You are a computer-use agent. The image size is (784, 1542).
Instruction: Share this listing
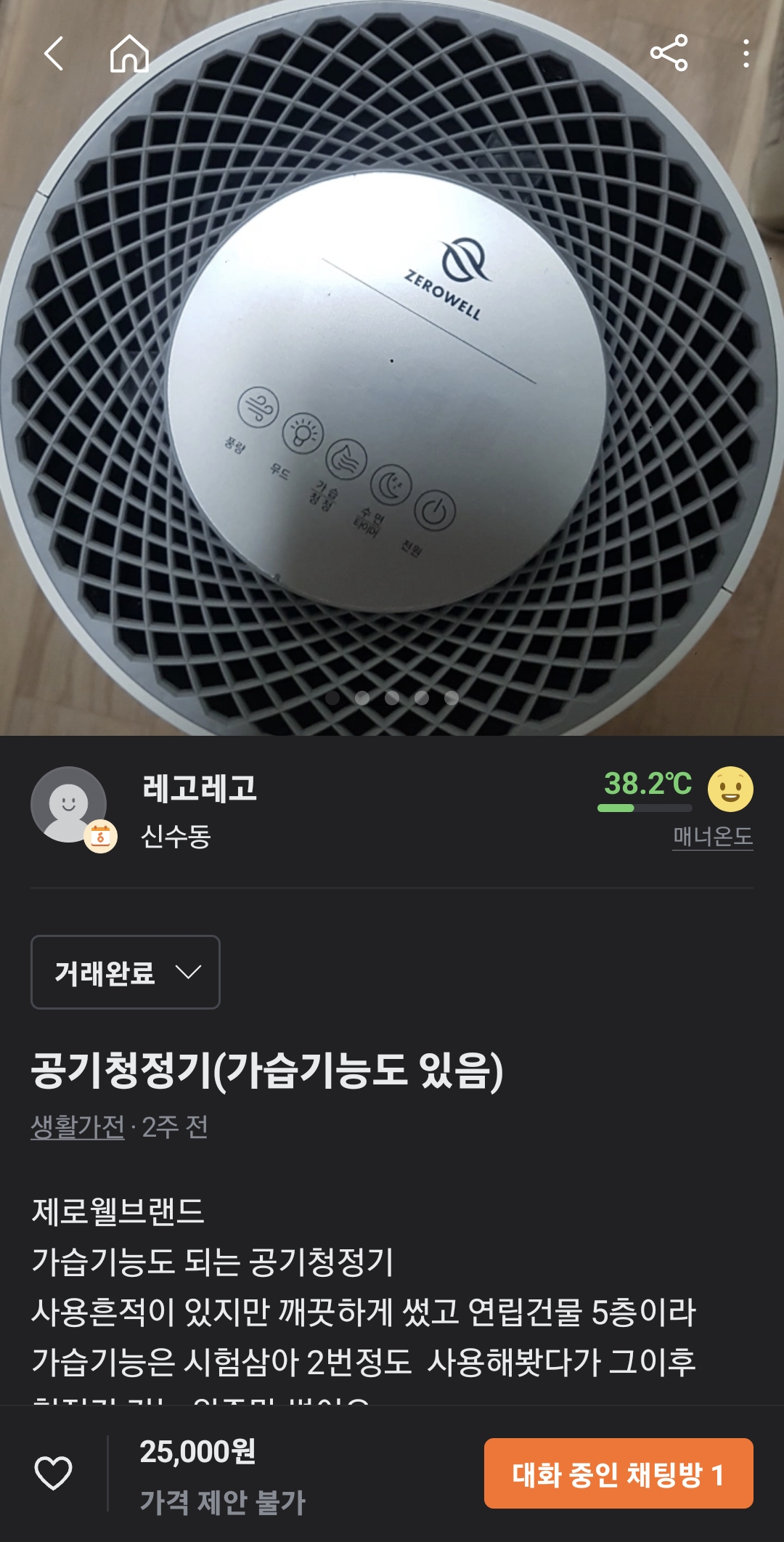point(669,53)
